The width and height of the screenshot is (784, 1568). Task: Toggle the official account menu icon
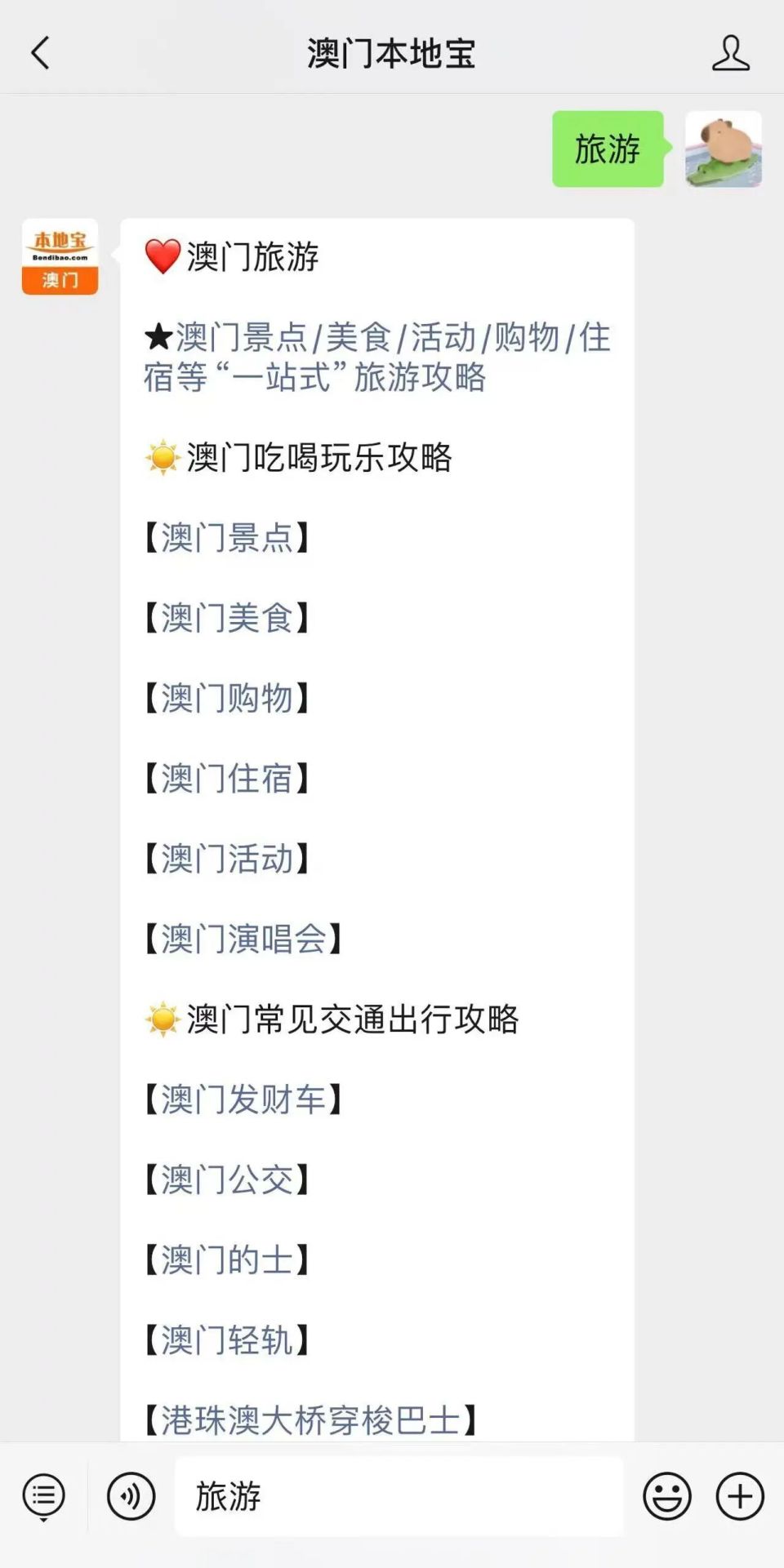pyautogui.click(x=43, y=1498)
